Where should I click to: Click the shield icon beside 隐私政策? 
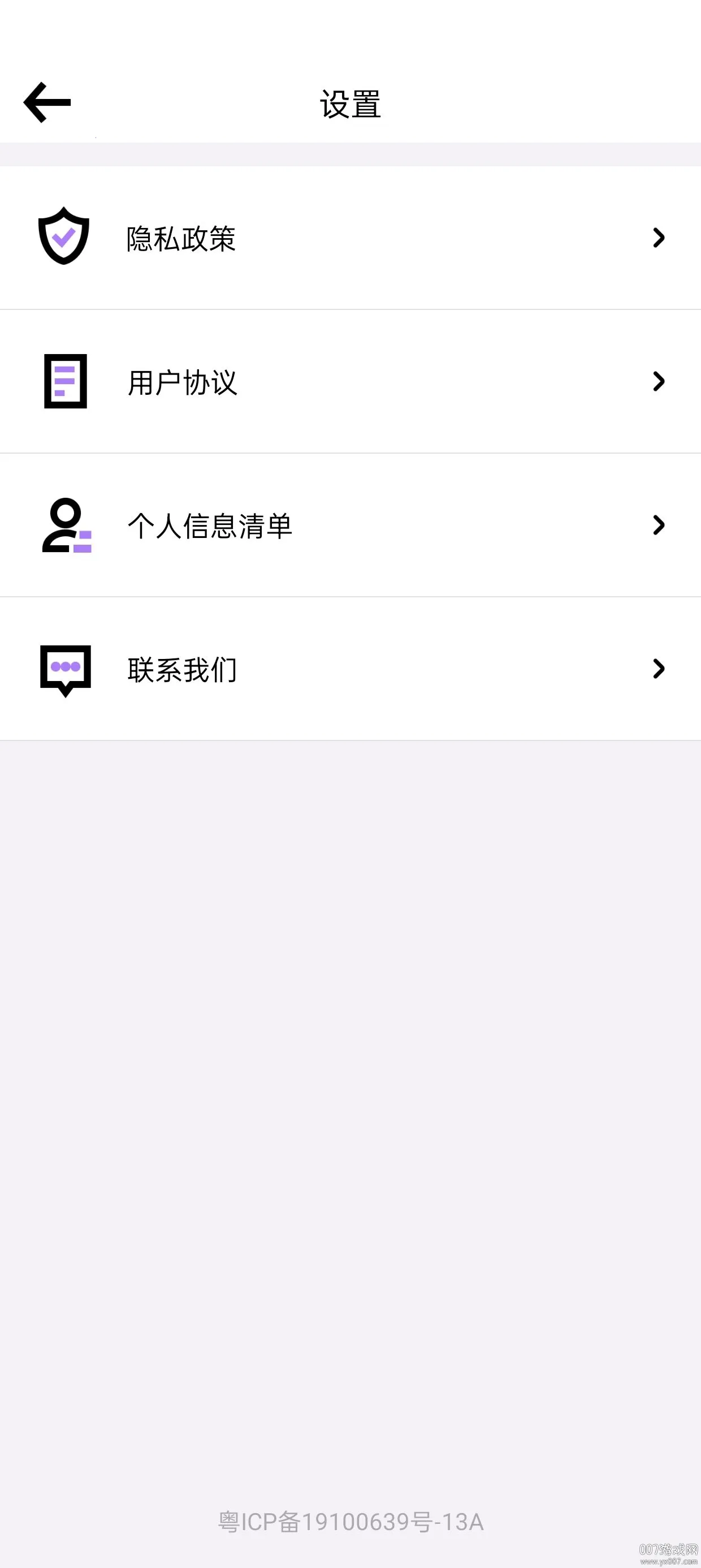point(64,238)
